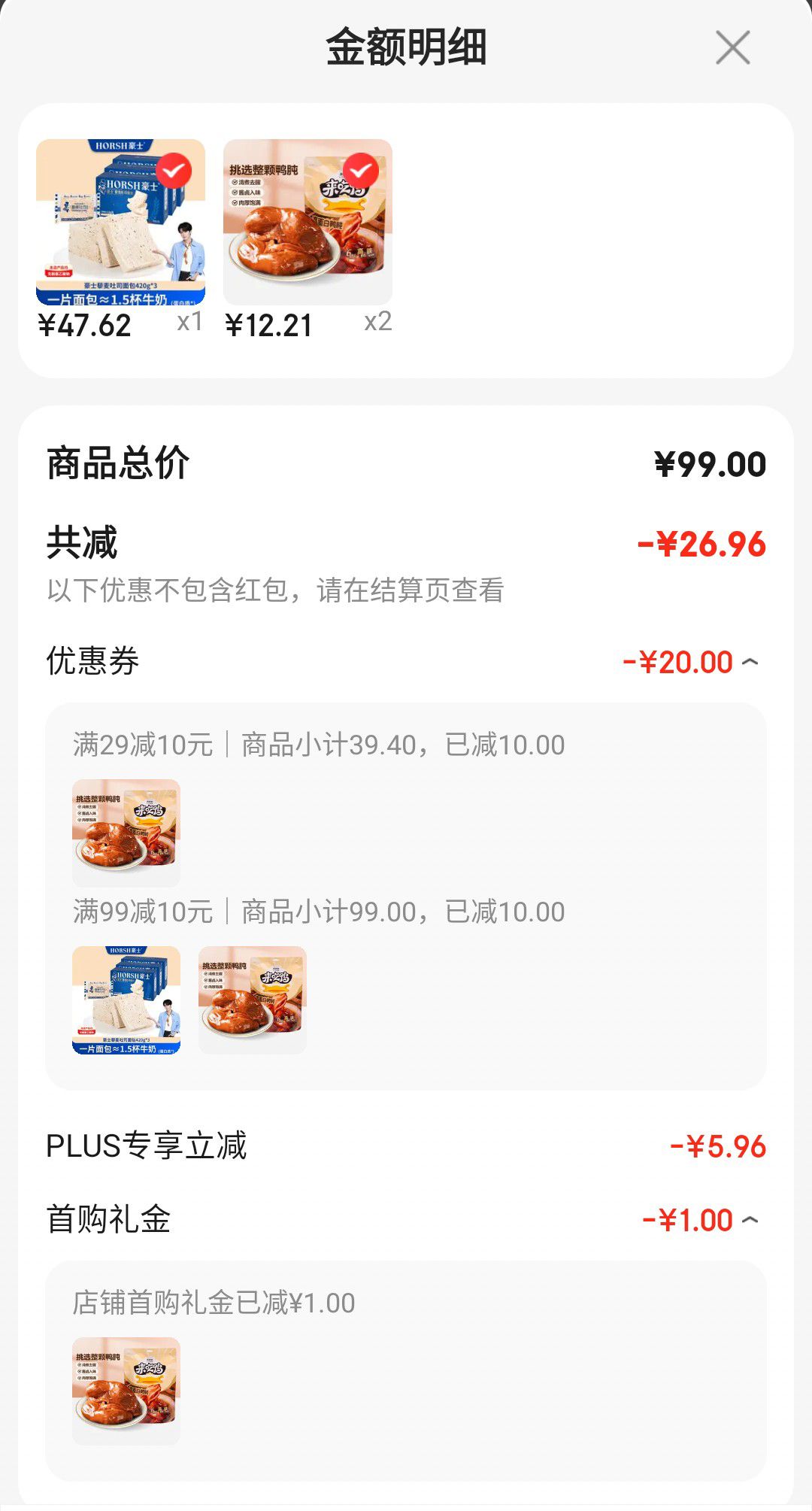Close the 金额明细 panel
812x1511 pixels.
click(733, 48)
